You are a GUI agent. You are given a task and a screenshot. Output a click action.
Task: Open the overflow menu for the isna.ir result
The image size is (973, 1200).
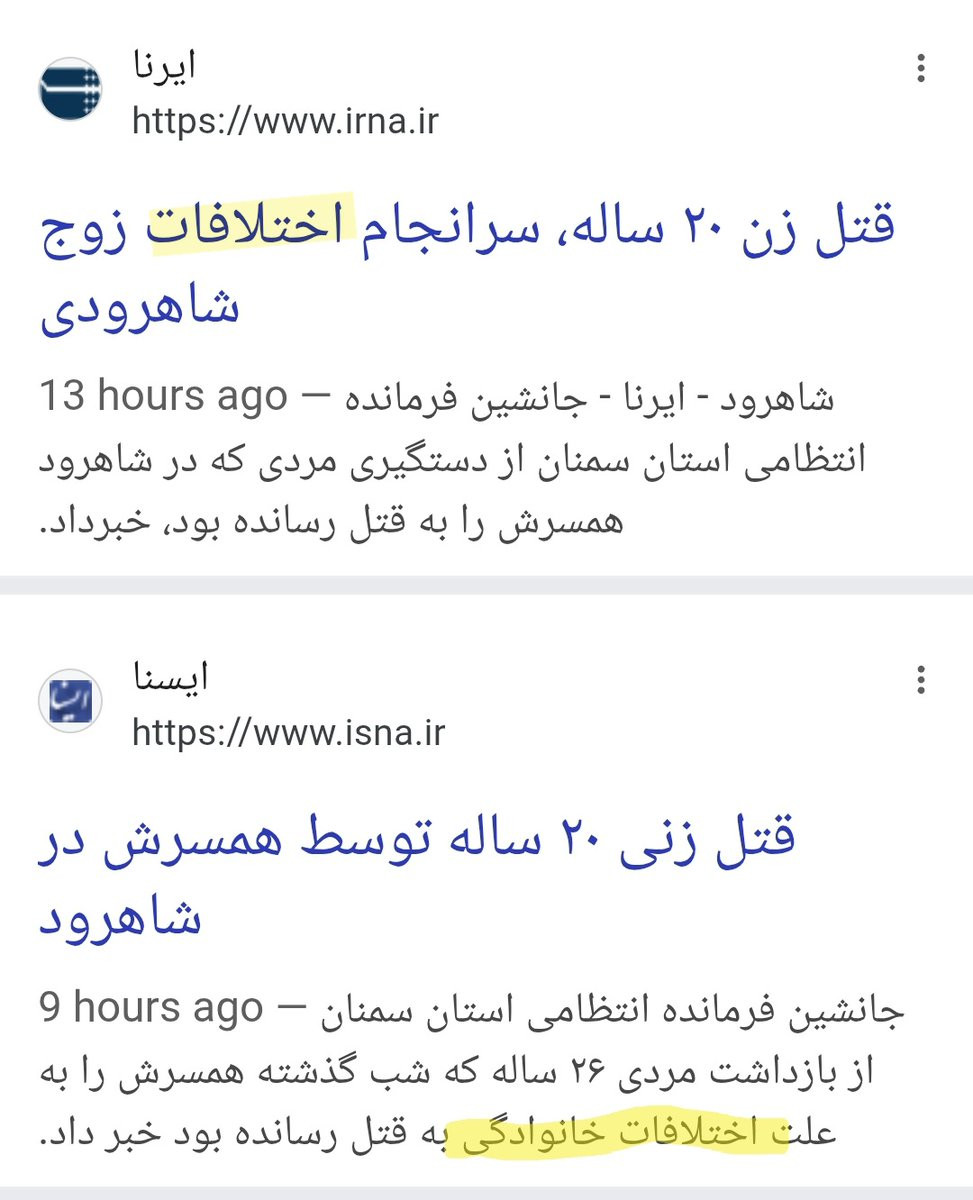[x=920, y=681]
